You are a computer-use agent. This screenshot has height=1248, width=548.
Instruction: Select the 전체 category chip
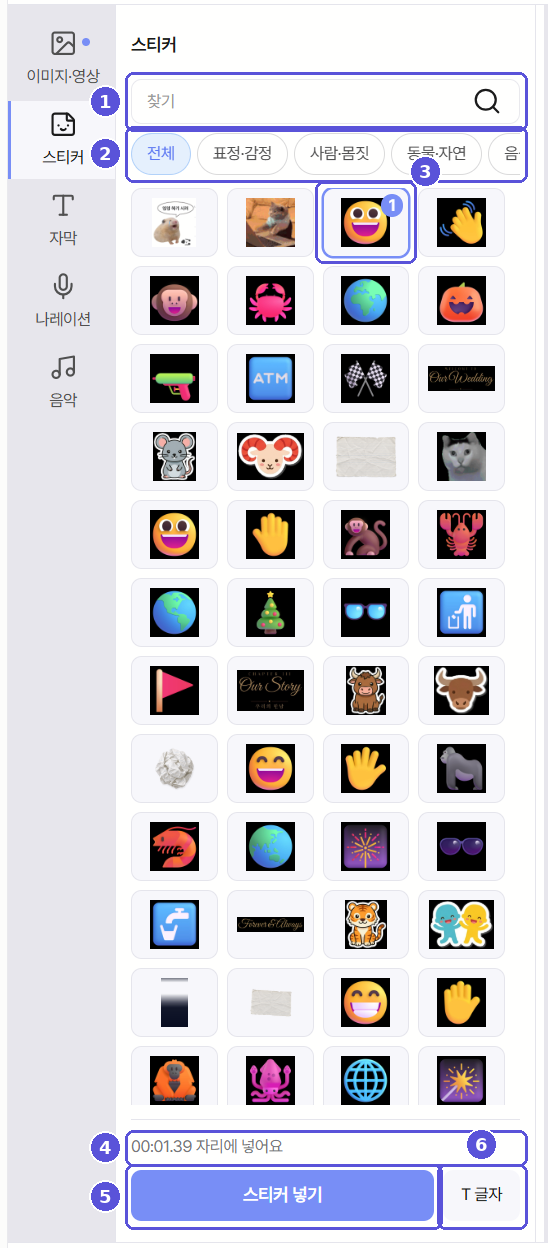pyautogui.click(x=161, y=154)
